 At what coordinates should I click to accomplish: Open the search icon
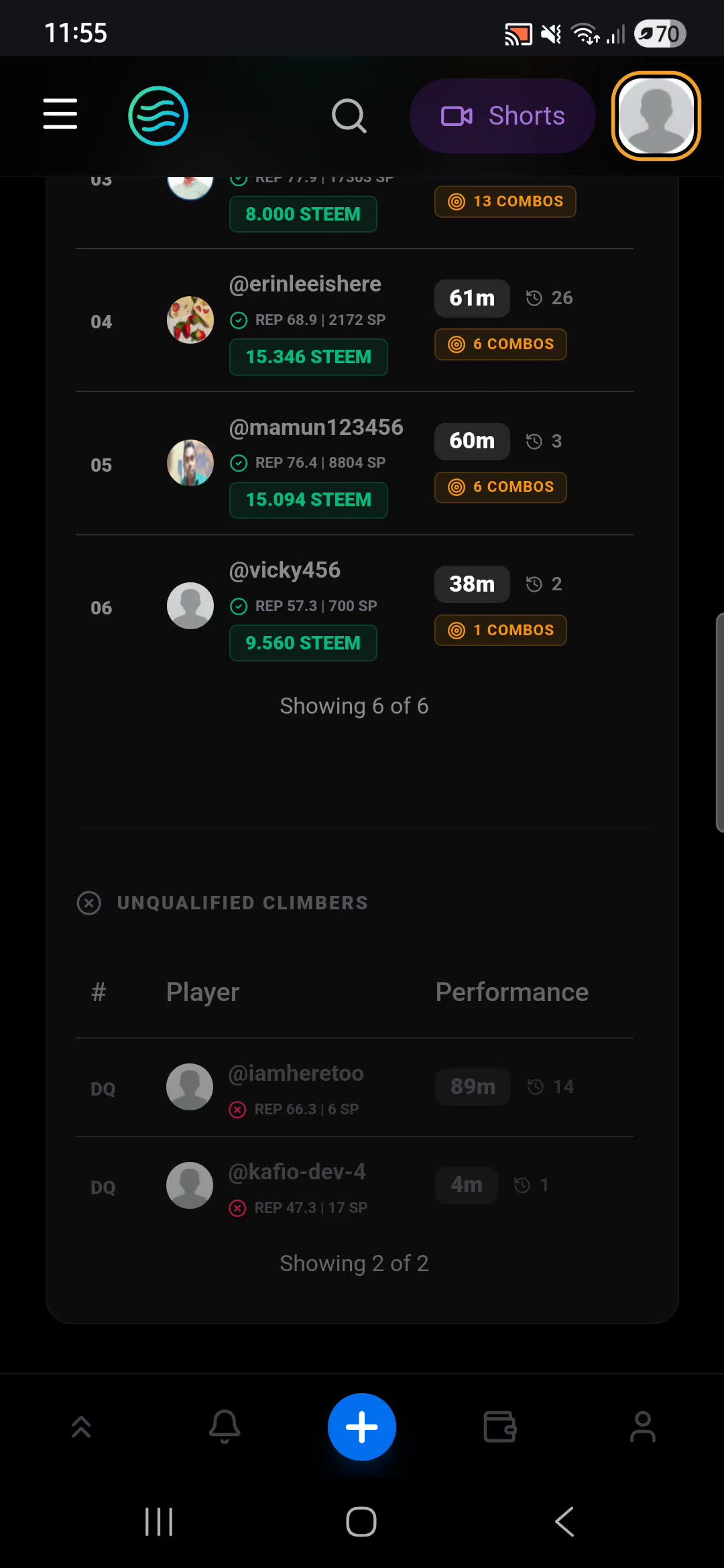pos(349,116)
